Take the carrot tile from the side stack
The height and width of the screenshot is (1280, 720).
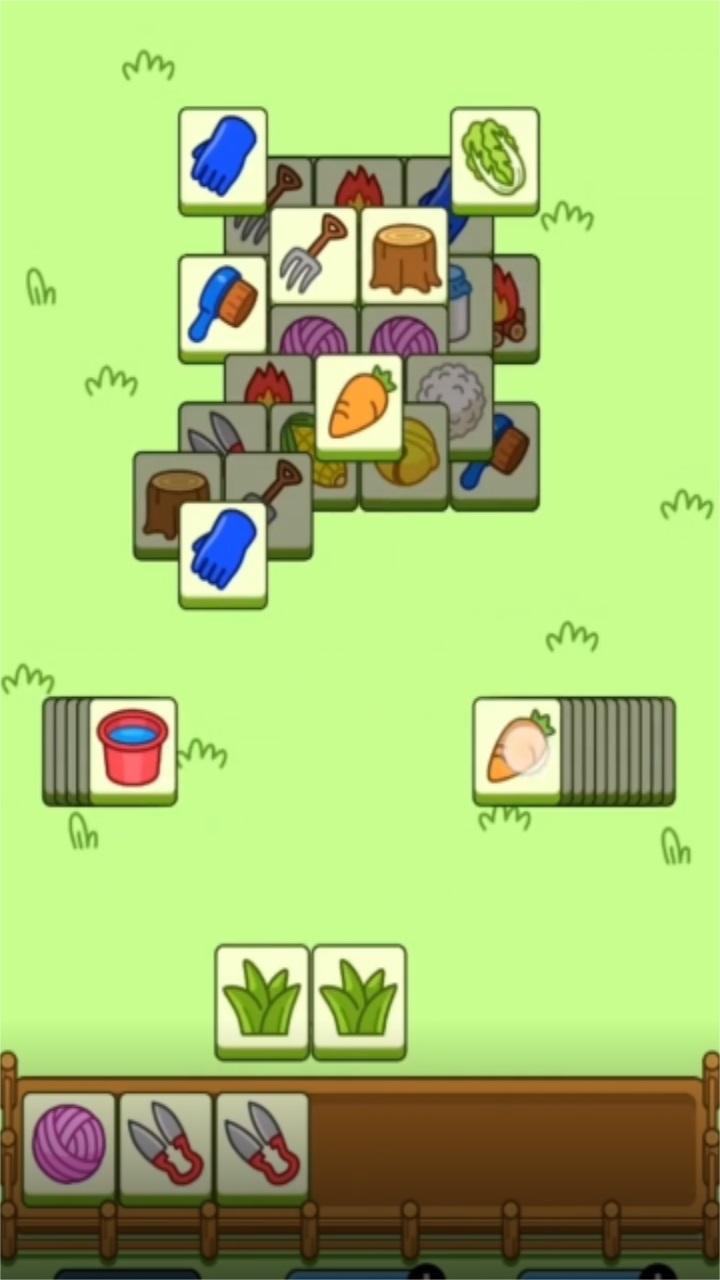517,751
